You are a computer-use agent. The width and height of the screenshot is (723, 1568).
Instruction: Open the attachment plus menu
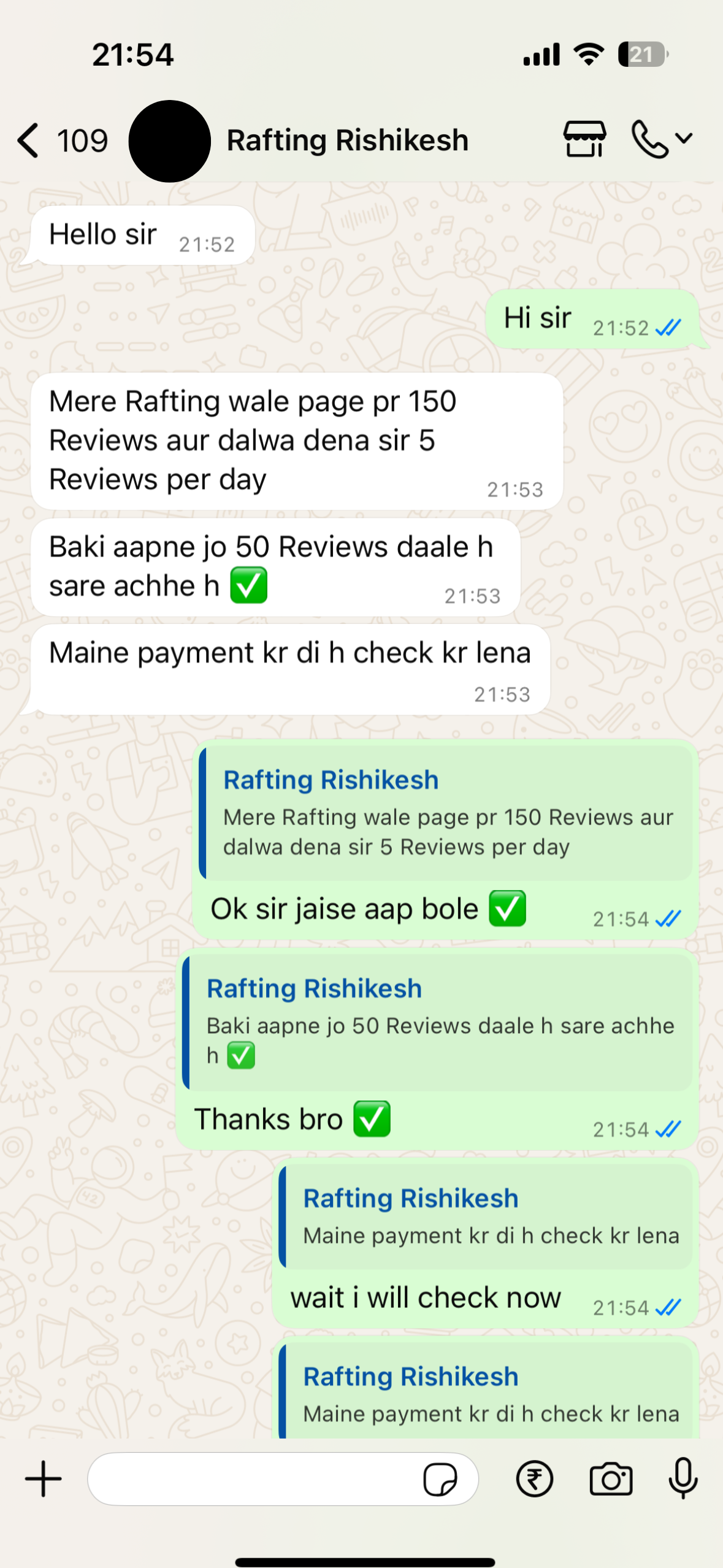pyautogui.click(x=44, y=1478)
